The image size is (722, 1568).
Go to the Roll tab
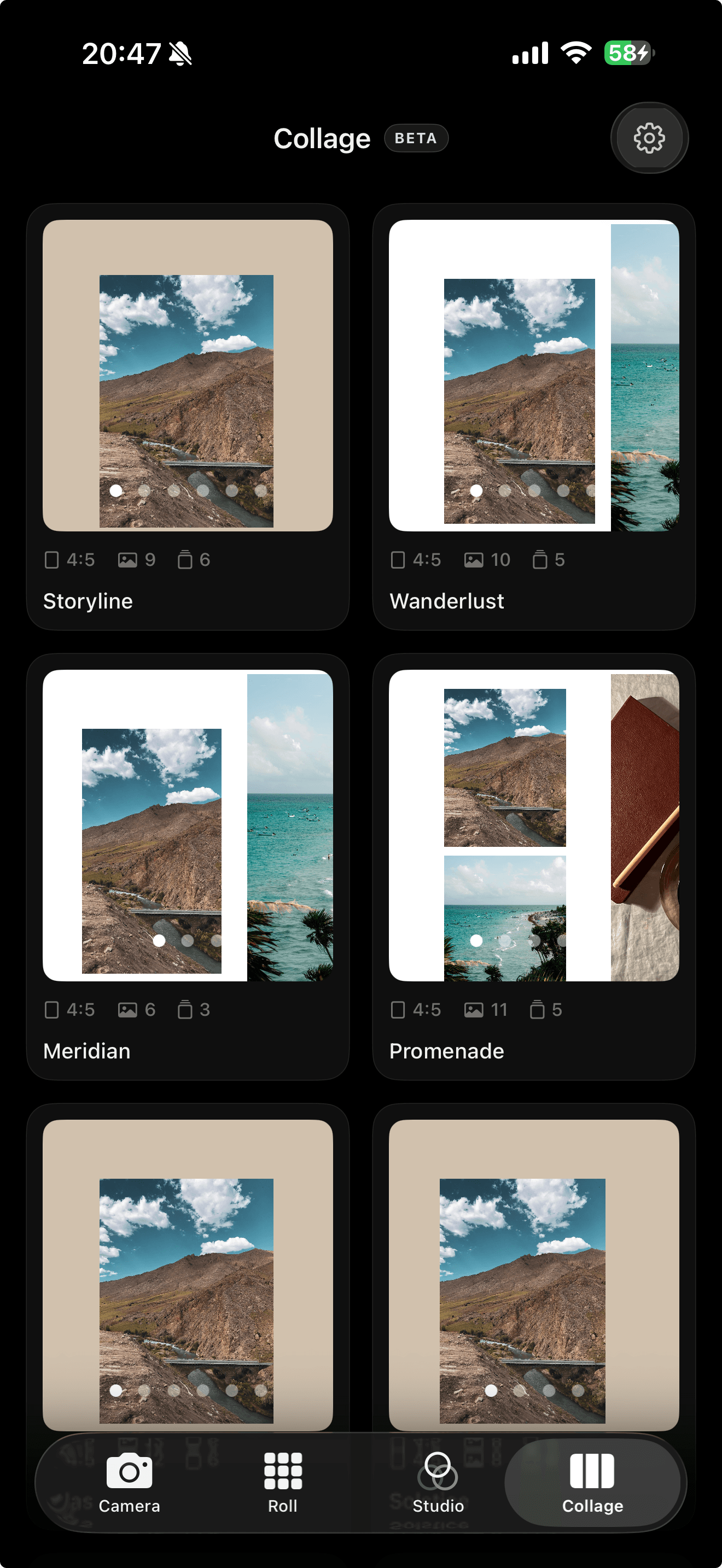click(283, 1483)
